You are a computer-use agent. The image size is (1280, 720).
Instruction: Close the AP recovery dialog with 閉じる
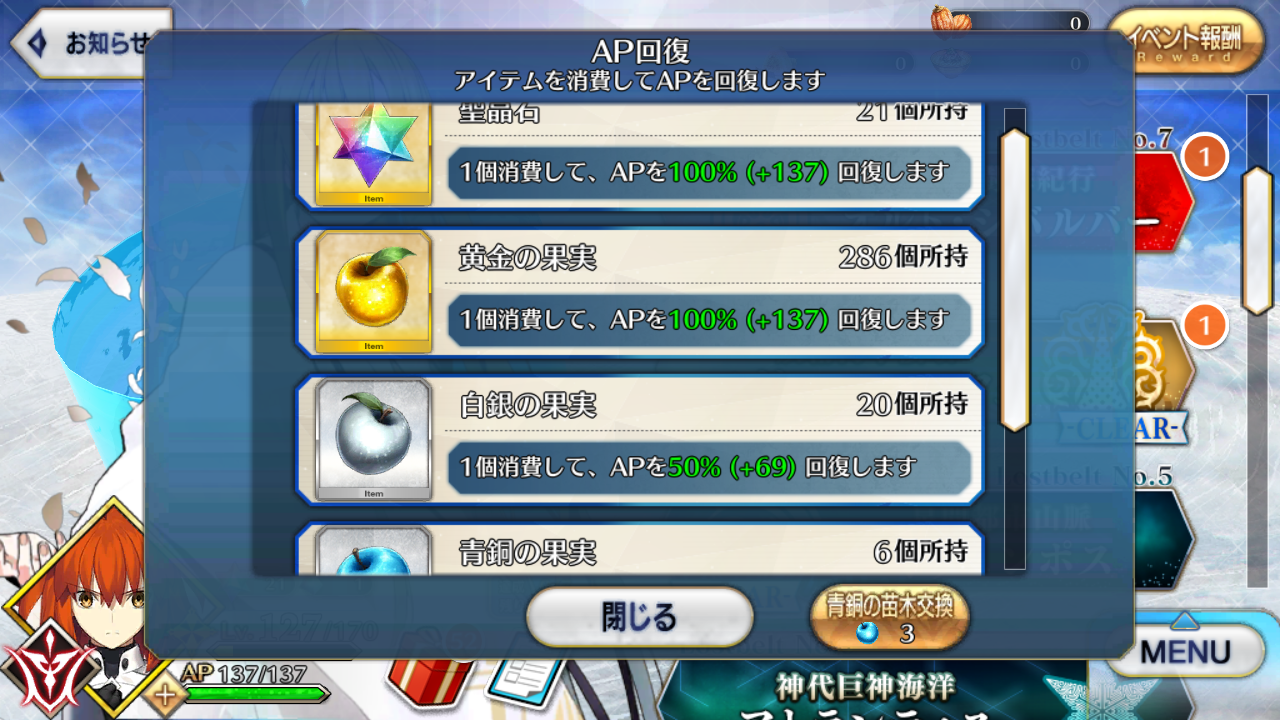(x=639, y=617)
